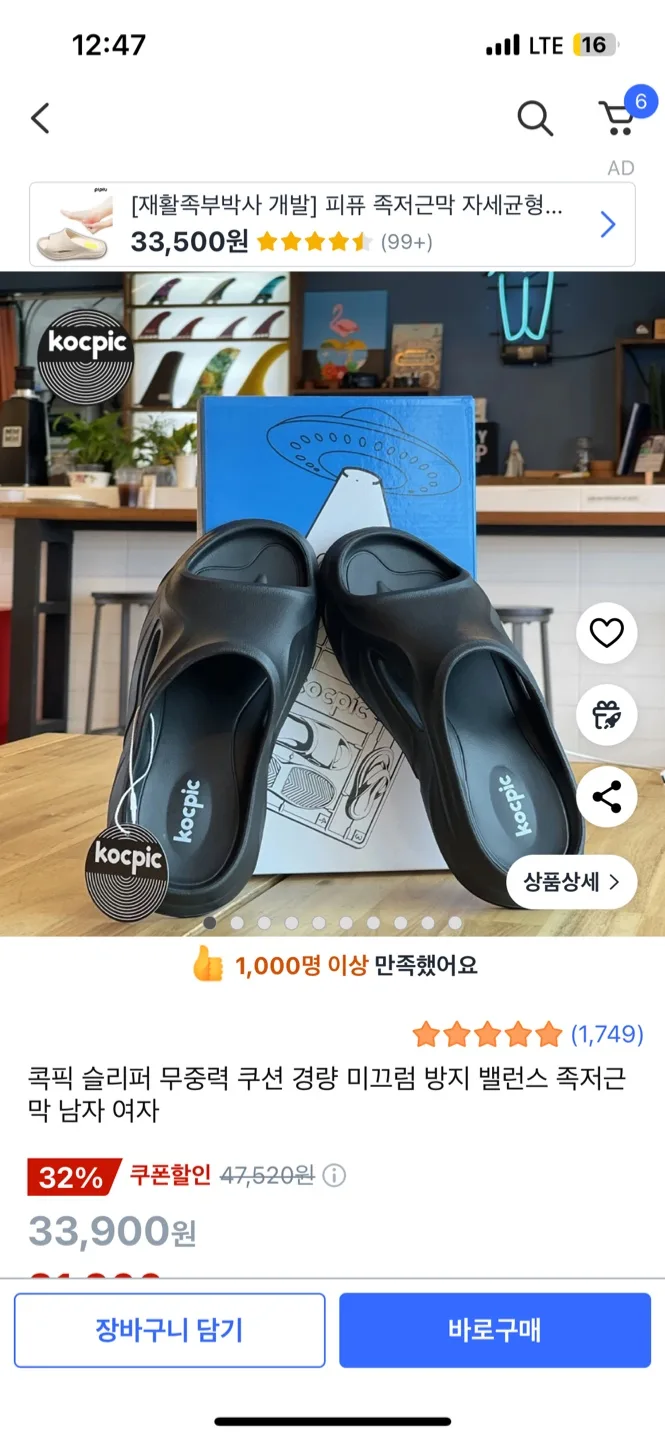Tap the info icon next to 47,520원
The image size is (665, 1440).
[x=335, y=1176]
